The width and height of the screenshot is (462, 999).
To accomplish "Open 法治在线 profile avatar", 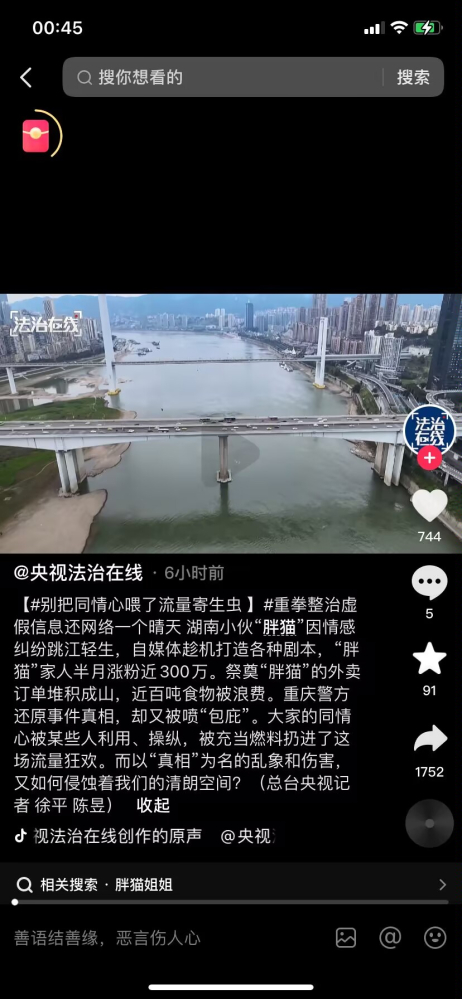I will pyautogui.click(x=430, y=431).
